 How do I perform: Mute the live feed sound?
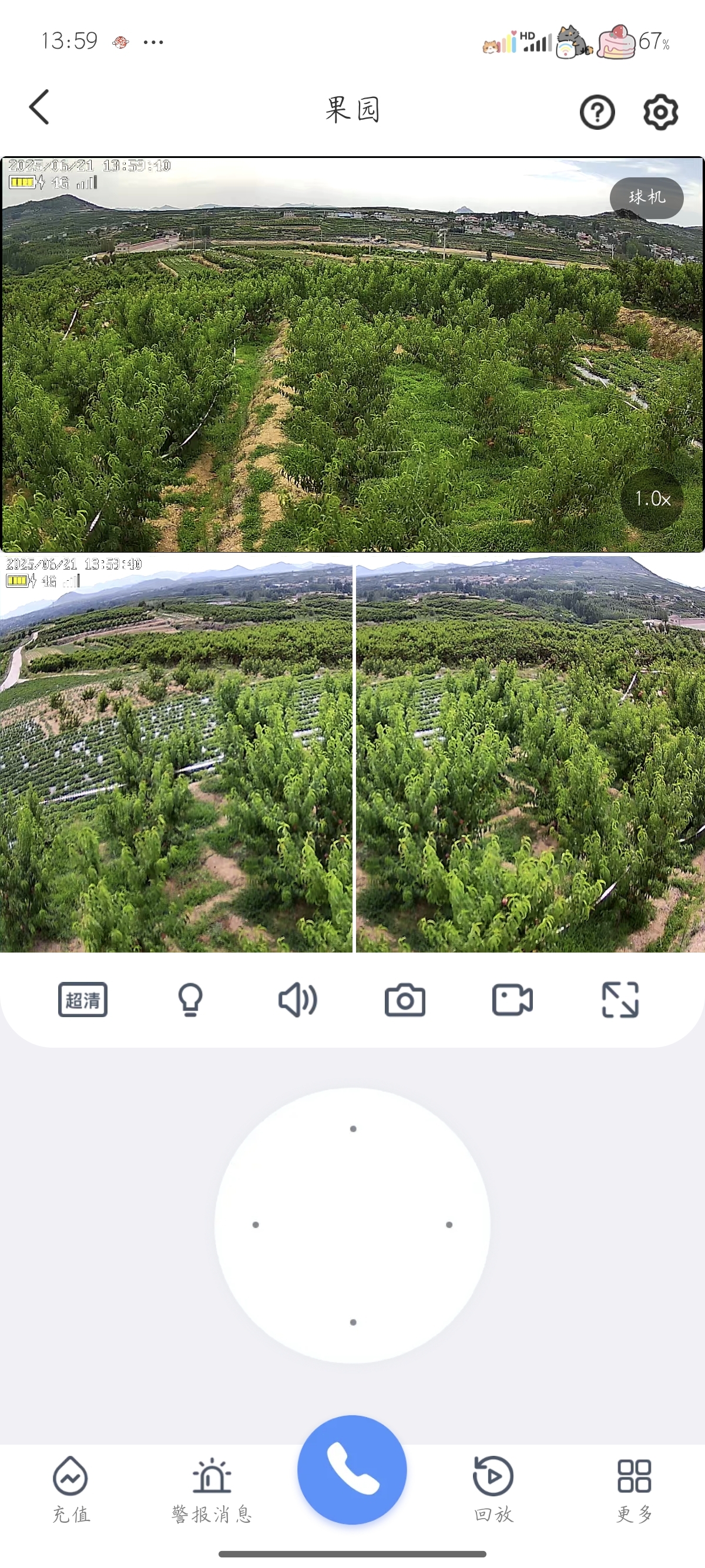pyautogui.click(x=297, y=1000)
